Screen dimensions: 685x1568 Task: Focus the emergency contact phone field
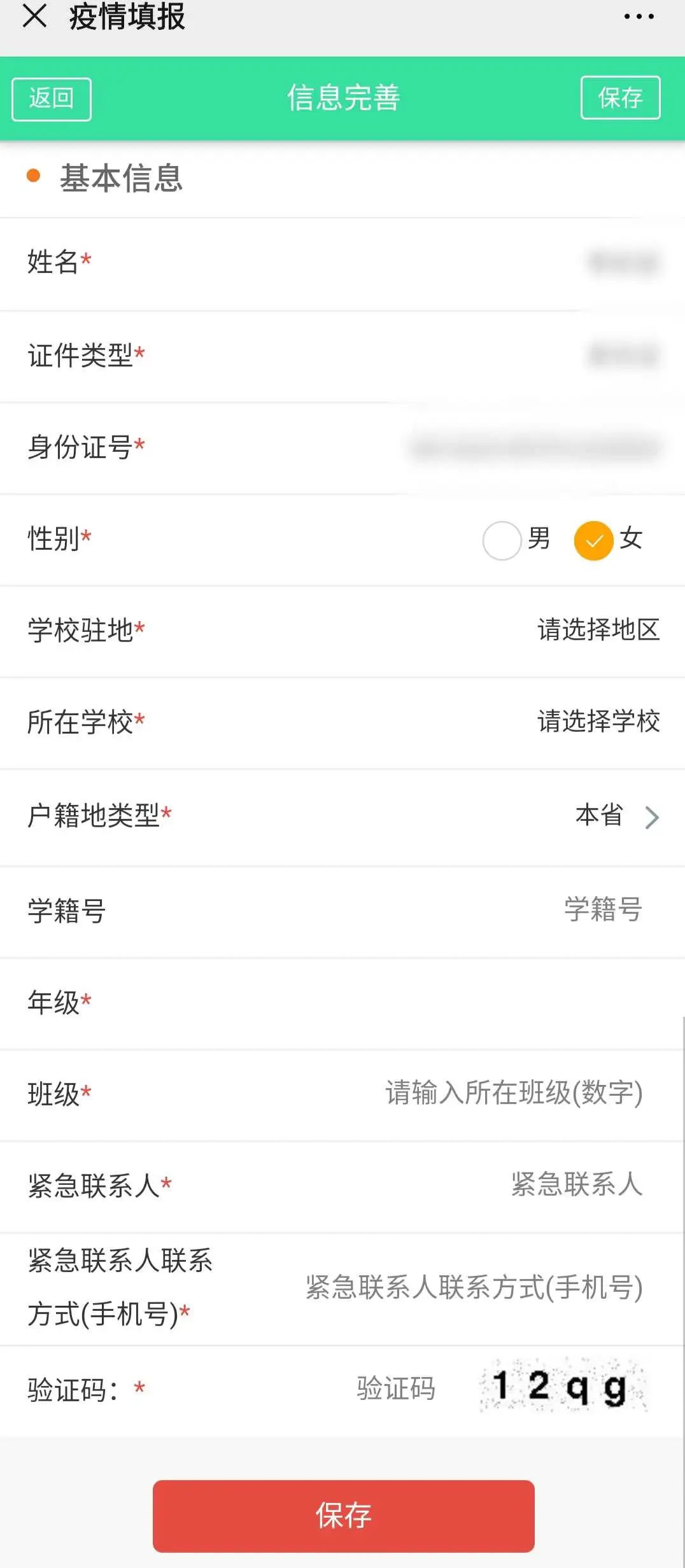click(x=474, y=1287)
